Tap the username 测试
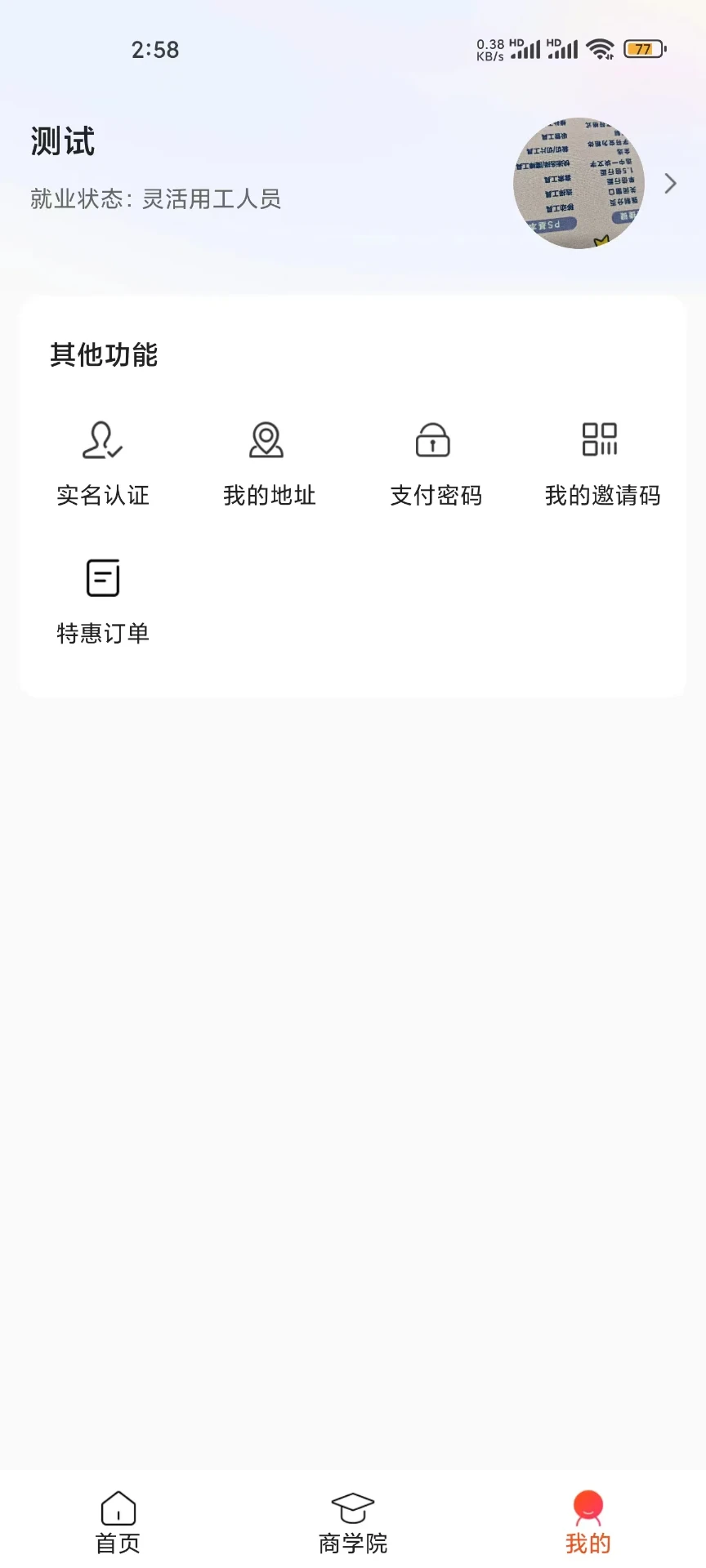 [63, 142]
